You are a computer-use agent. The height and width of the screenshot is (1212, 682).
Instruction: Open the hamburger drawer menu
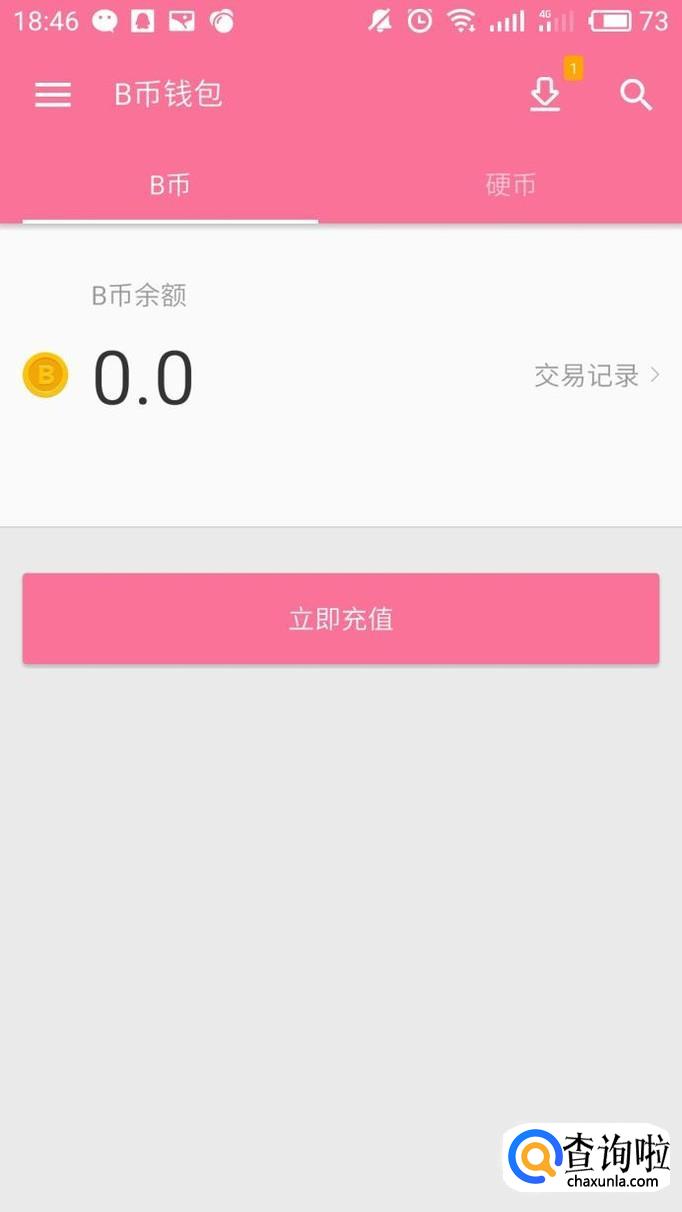click(53, 95)
